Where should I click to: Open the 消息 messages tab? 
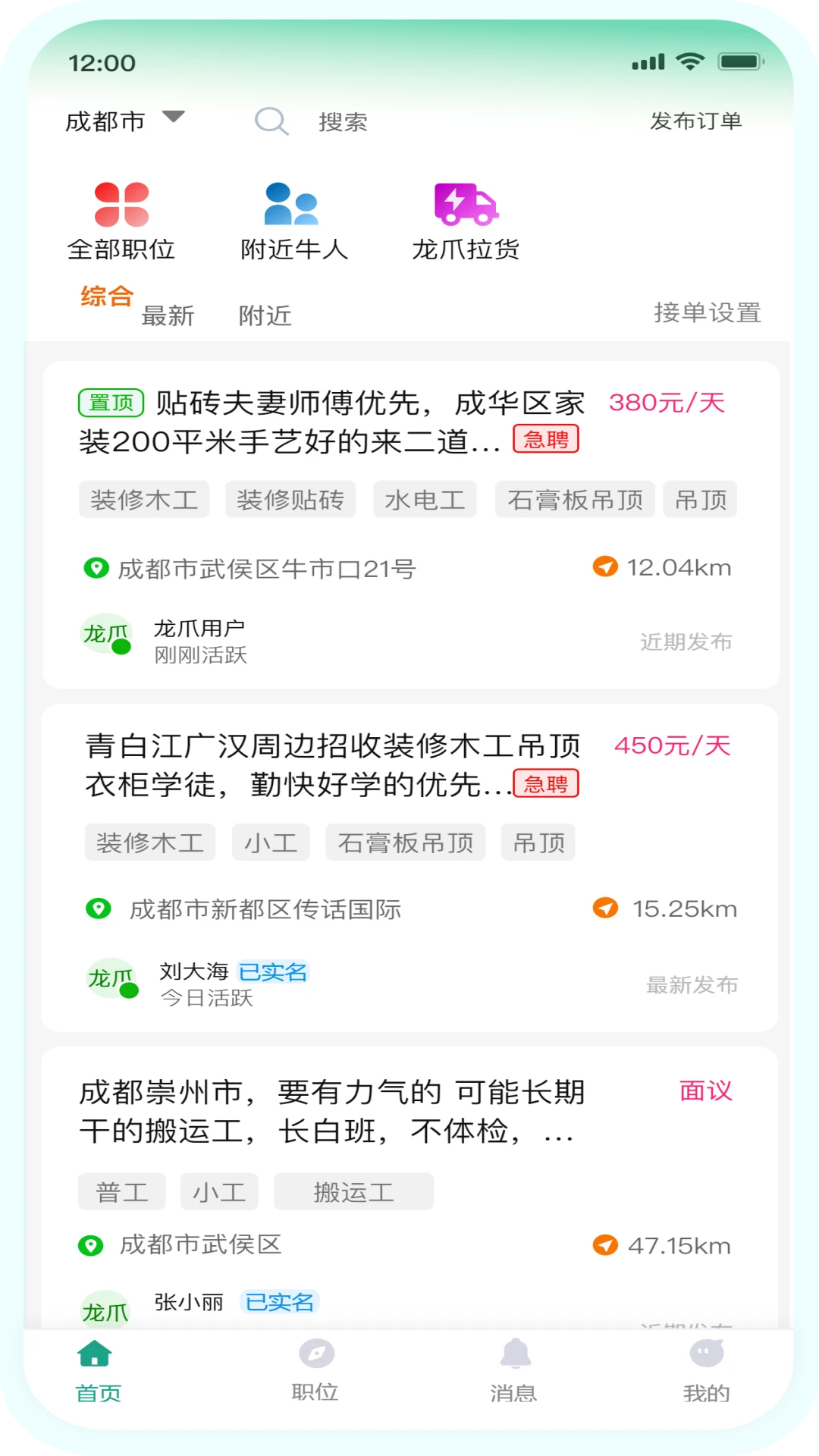pyautogui.click(x=514, y=1371)
